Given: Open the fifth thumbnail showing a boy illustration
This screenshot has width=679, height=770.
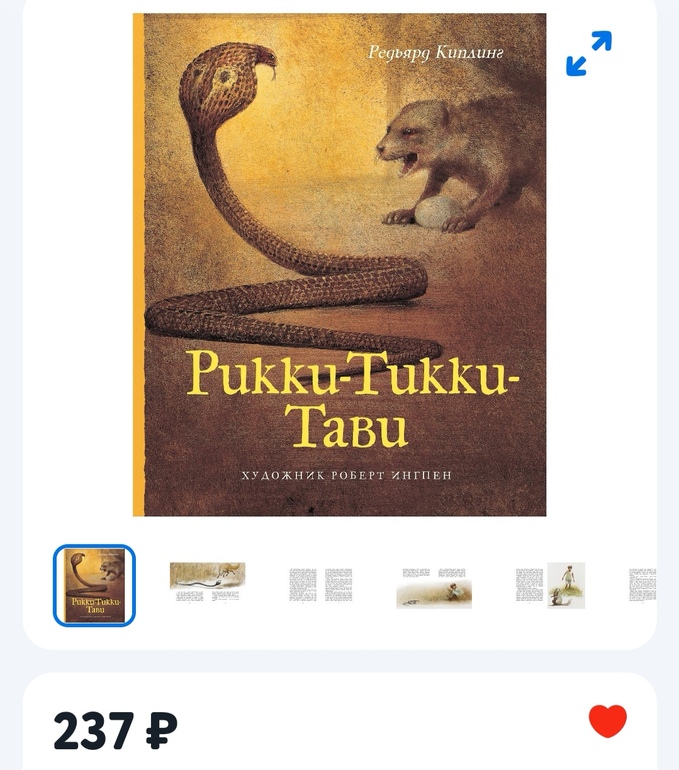Looking at the screenshot, I should coord(550,586).
